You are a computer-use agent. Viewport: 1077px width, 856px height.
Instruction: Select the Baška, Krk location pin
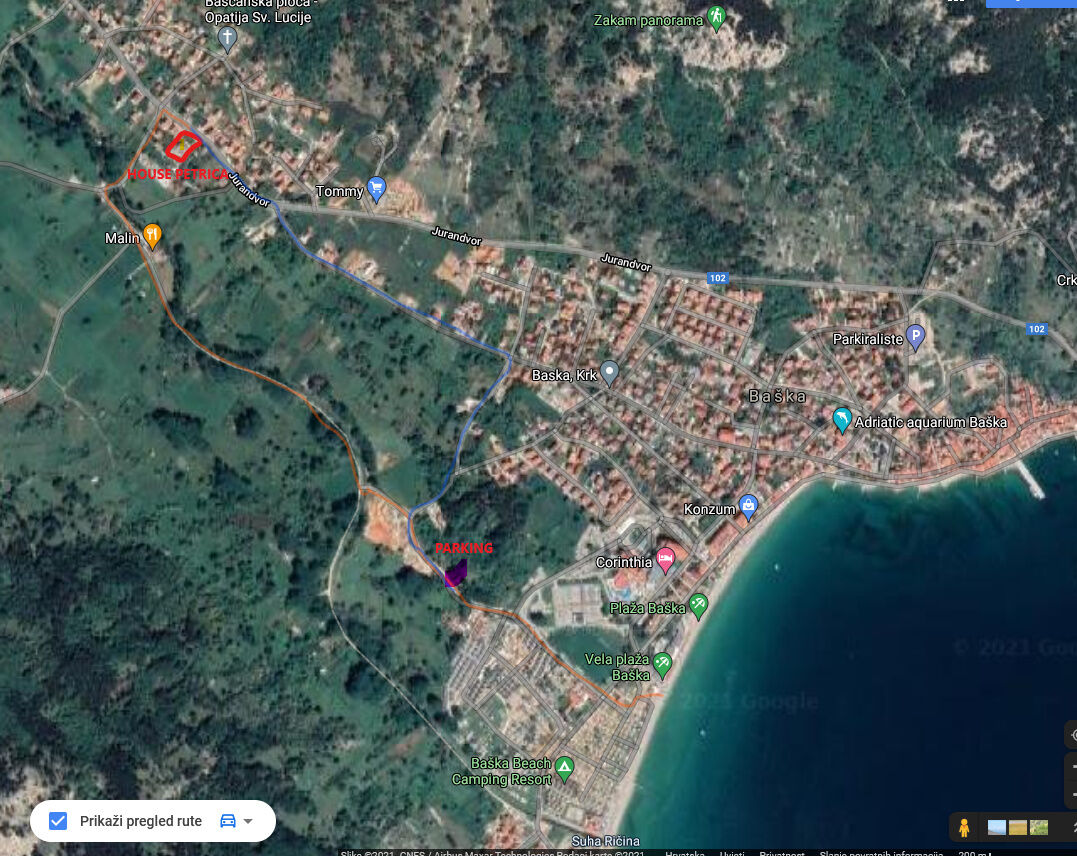[x=610, y=372]
